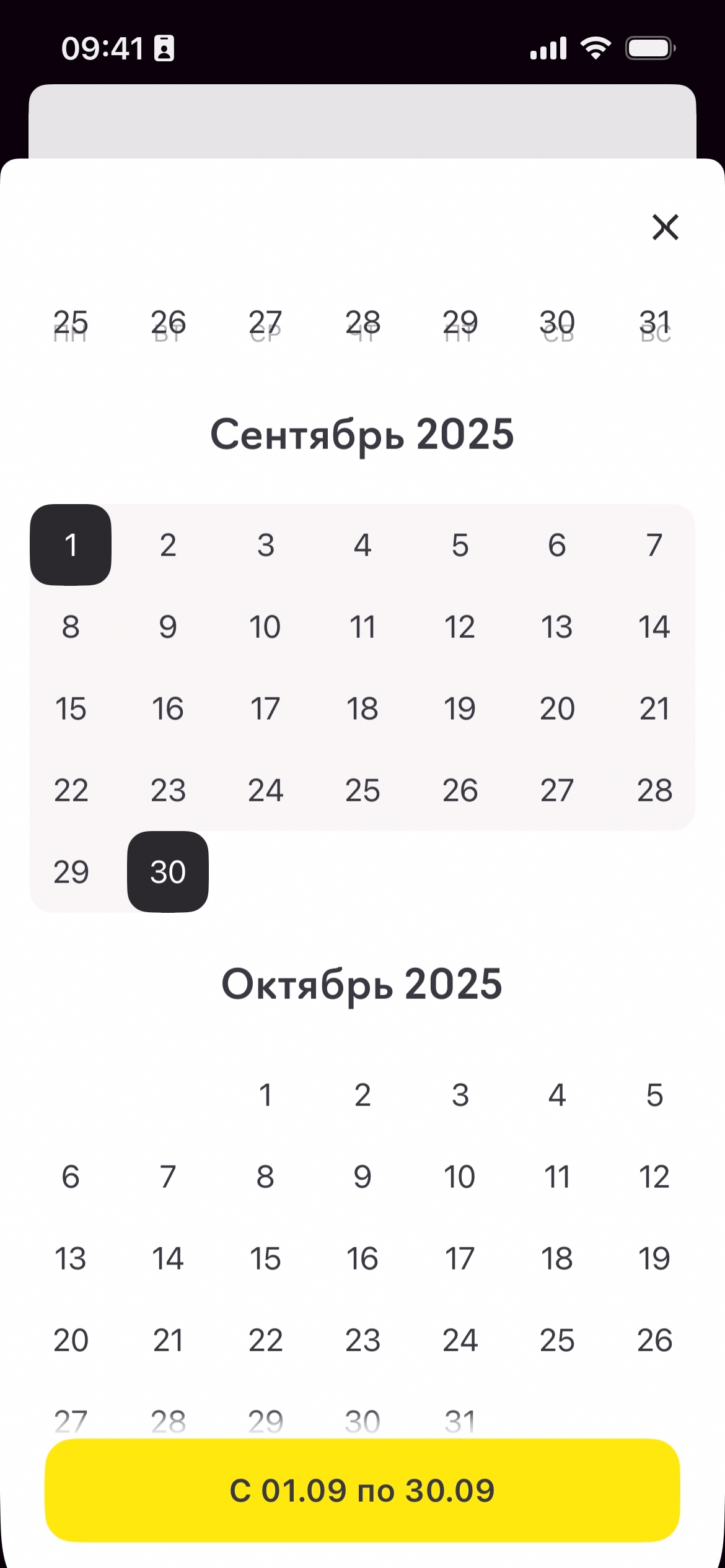Select October 9

coord(362,1177)
